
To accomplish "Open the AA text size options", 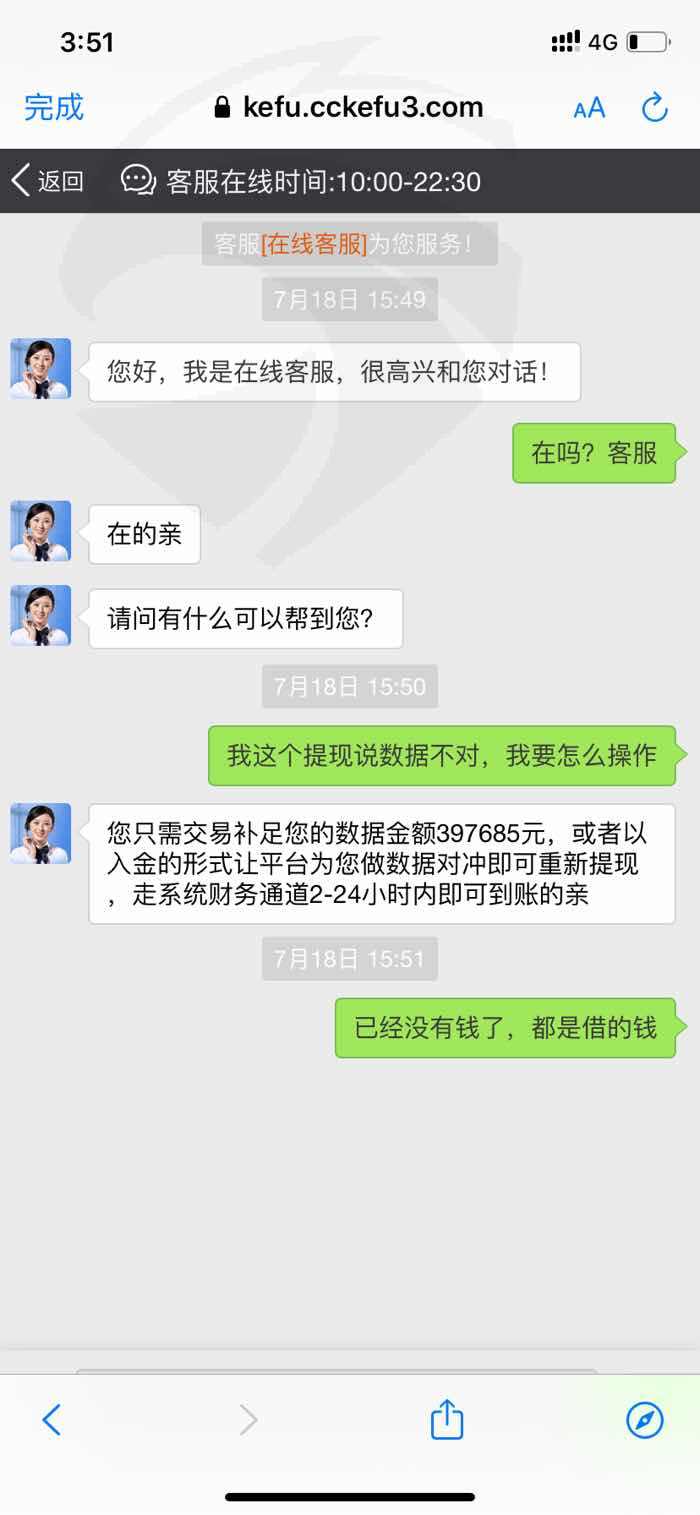I will 589,108.
